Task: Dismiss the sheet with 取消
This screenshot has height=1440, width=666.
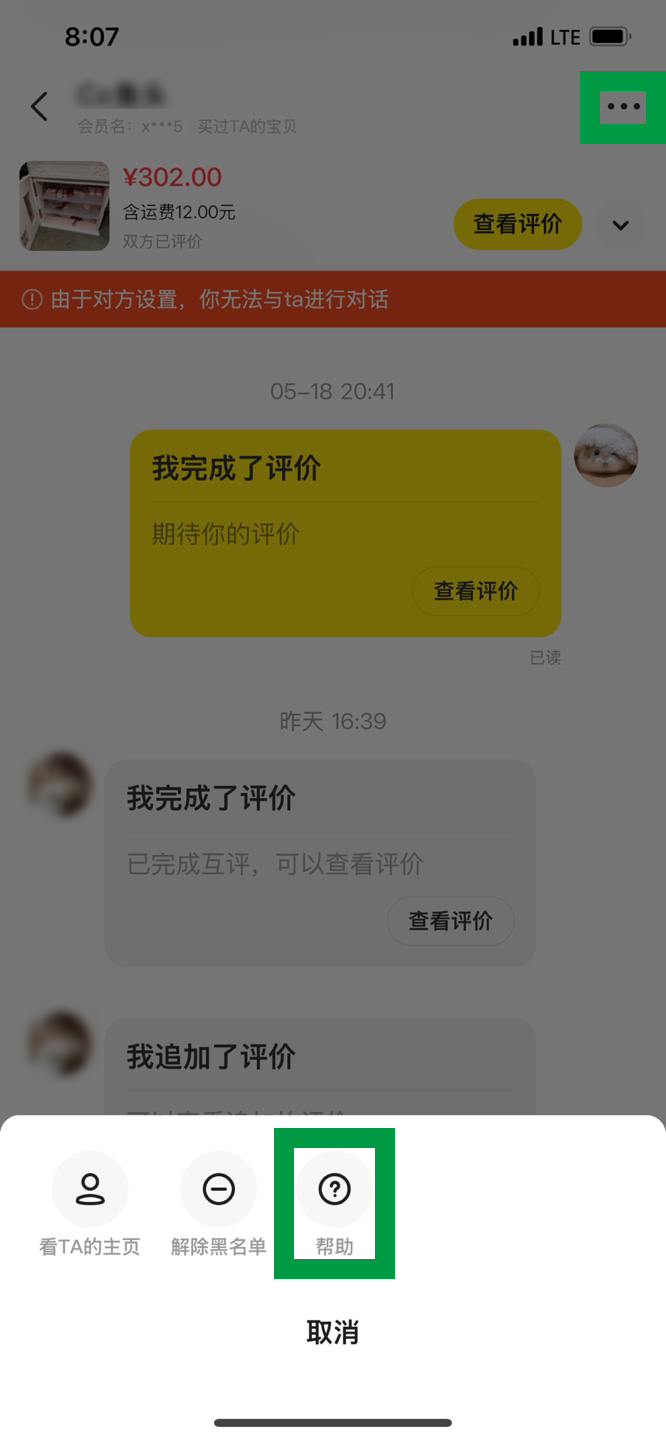Action: (332, 1332)
